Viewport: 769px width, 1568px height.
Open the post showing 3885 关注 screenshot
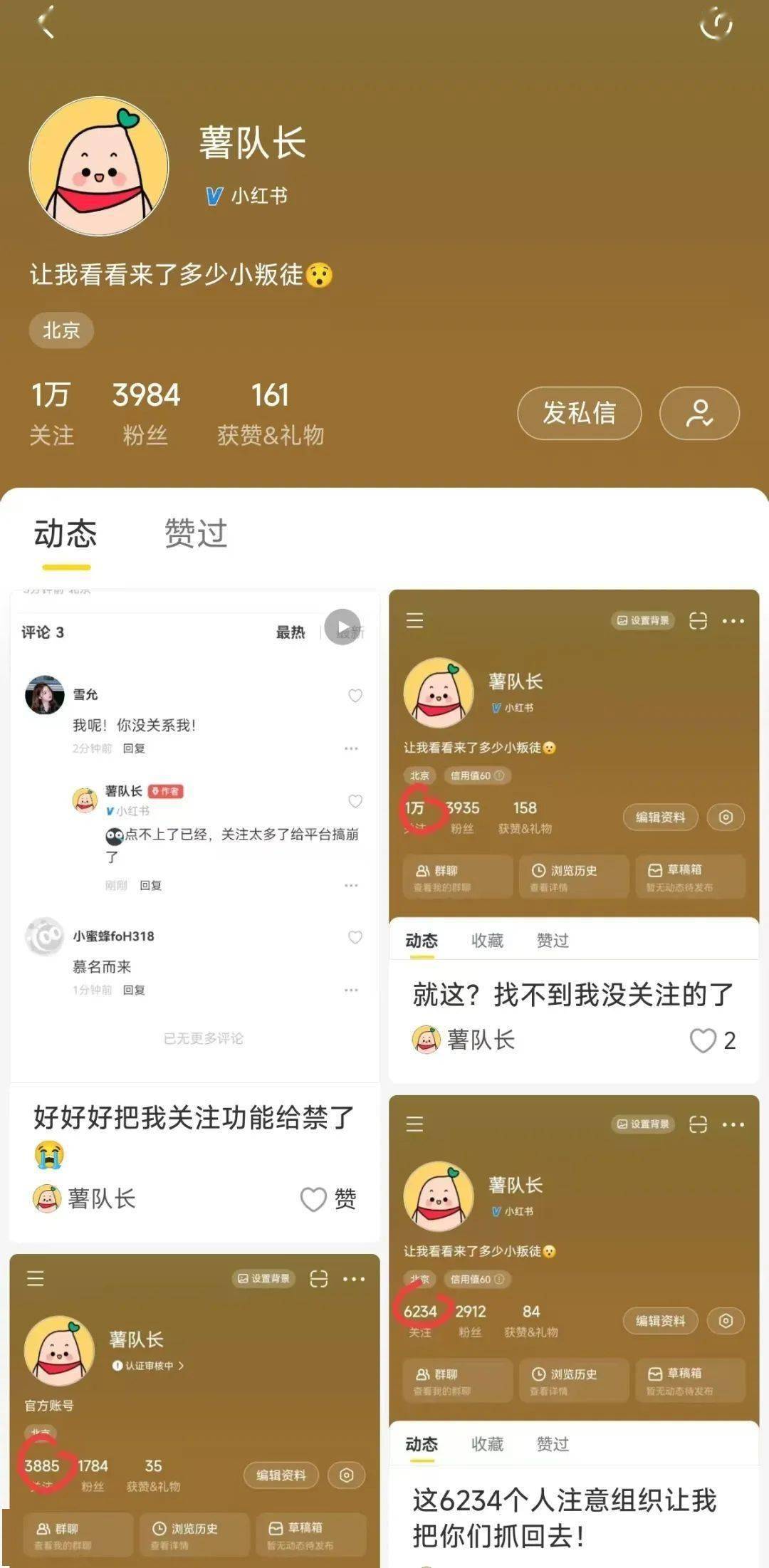click(194, 1410)
